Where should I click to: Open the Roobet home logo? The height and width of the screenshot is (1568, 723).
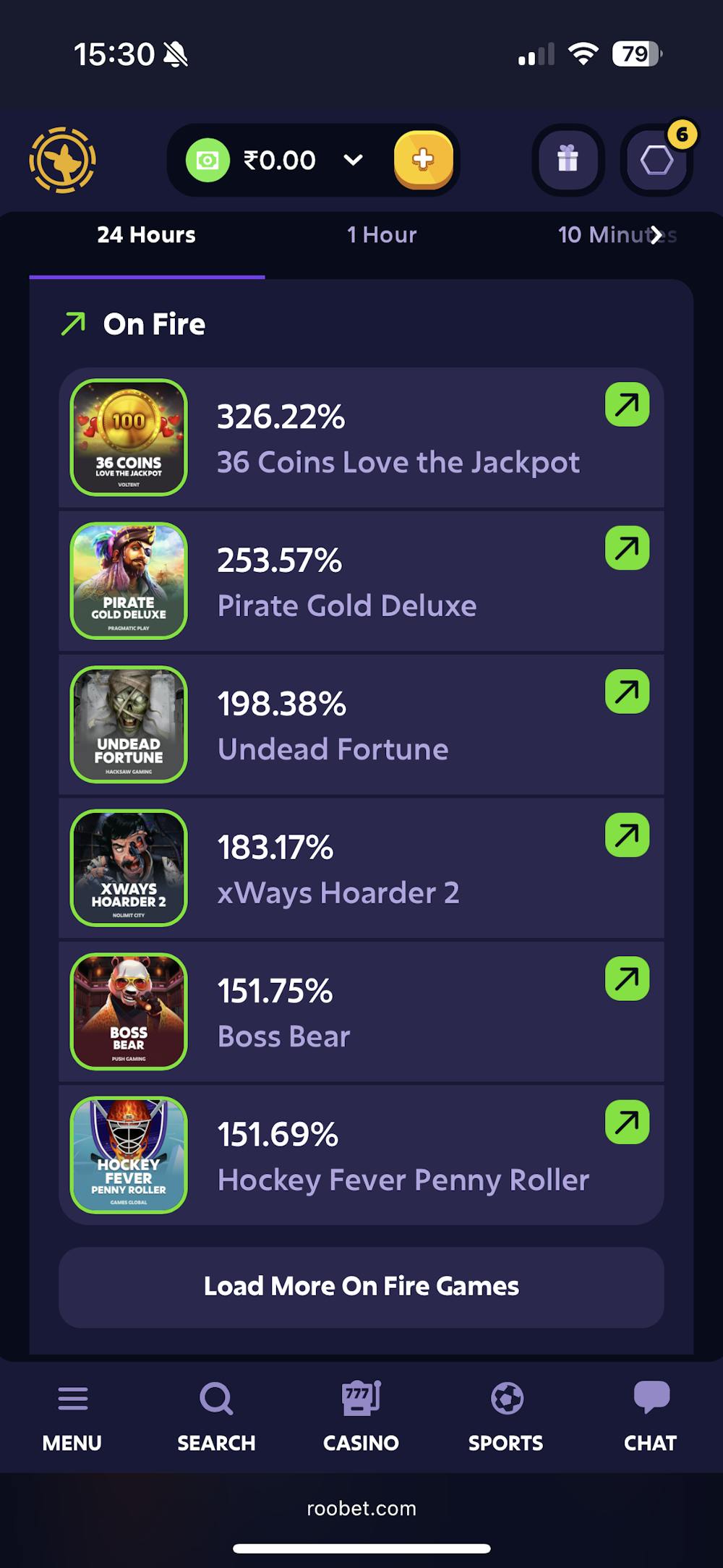(63, 160)
